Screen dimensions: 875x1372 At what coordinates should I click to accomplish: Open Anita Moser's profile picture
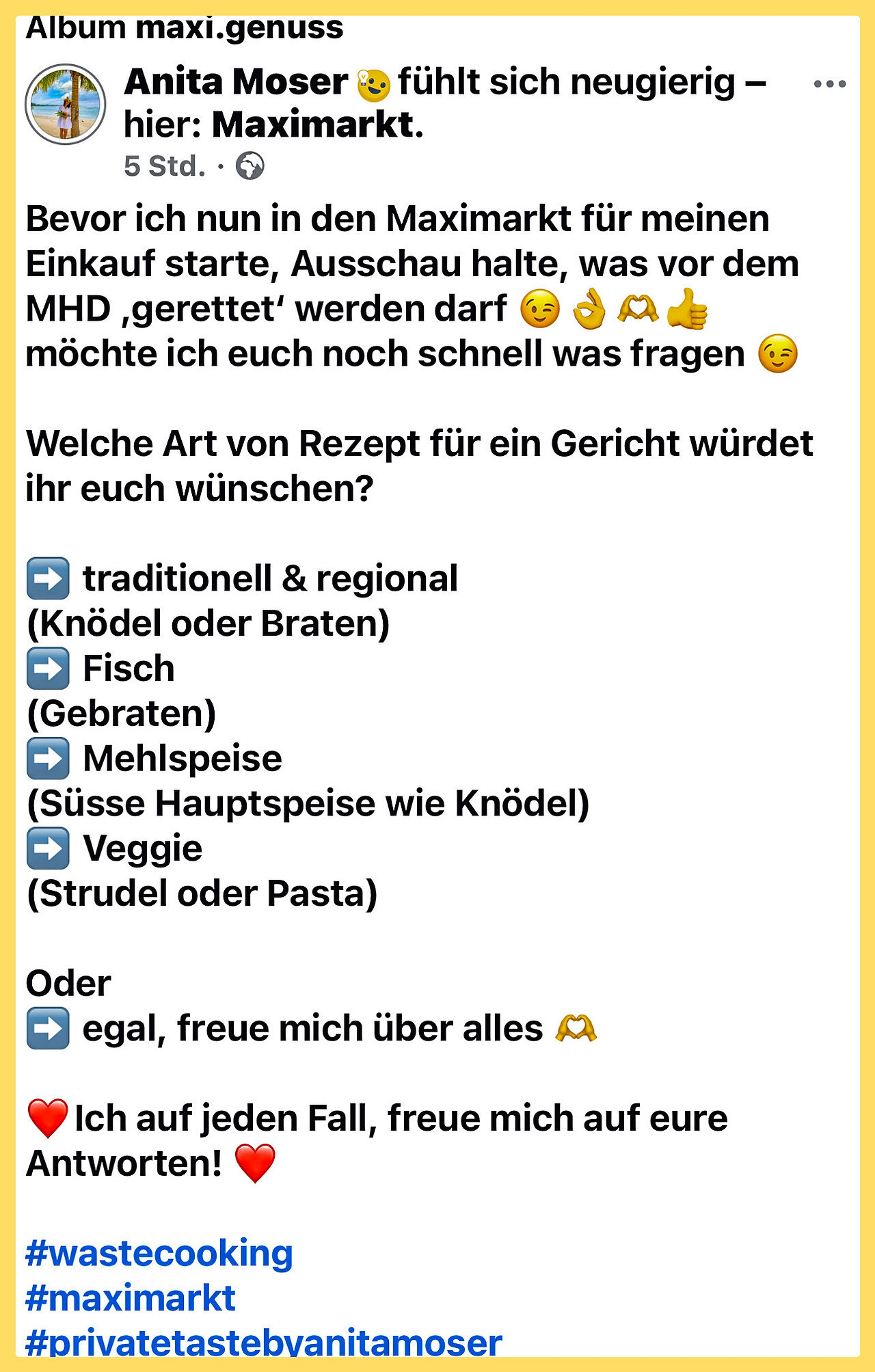tap(66, 104)
